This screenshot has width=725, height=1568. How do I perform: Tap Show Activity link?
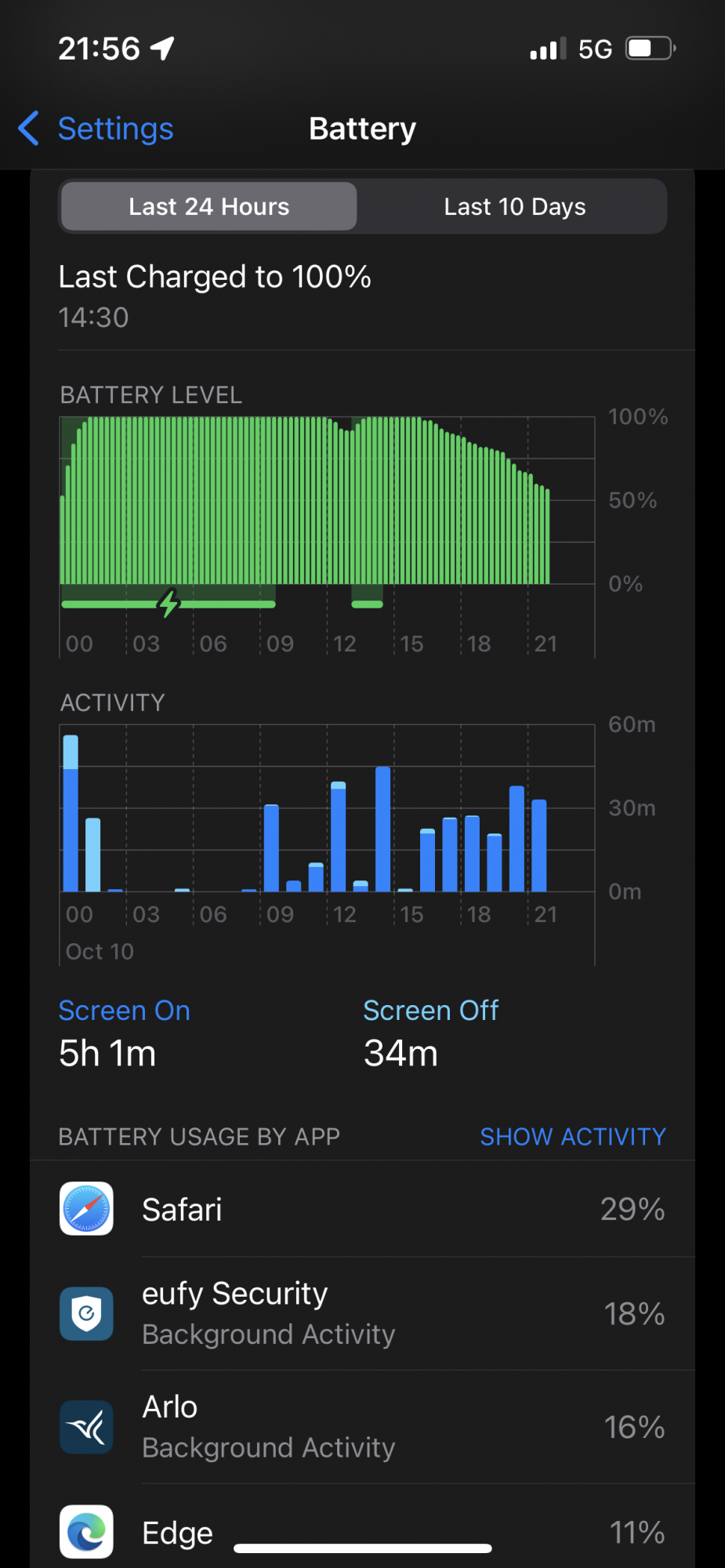[572, 1137]
